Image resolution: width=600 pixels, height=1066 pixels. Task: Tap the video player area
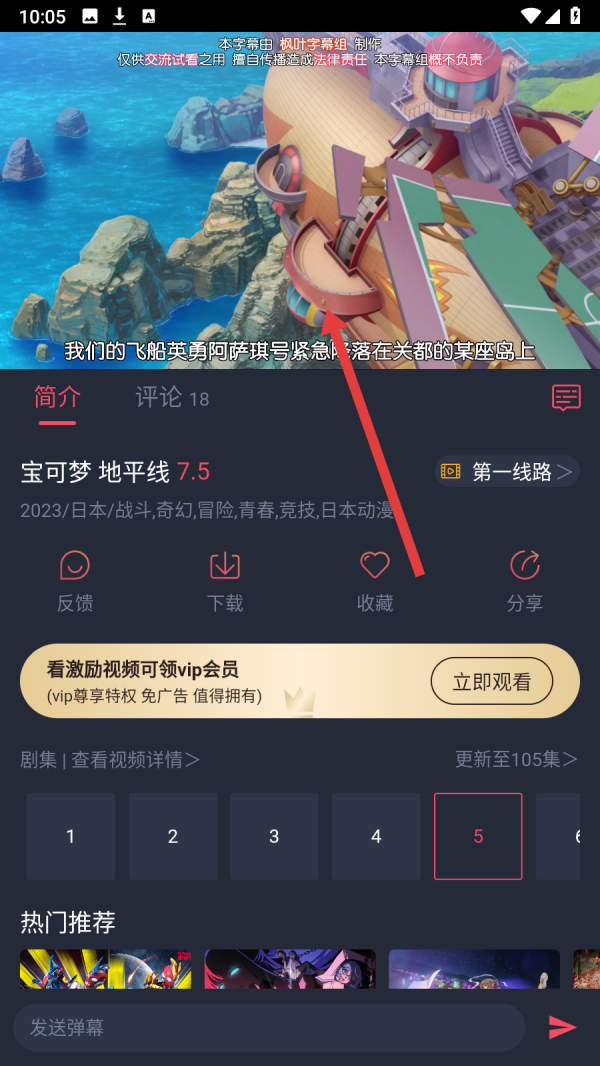click(x=300, y=201)
